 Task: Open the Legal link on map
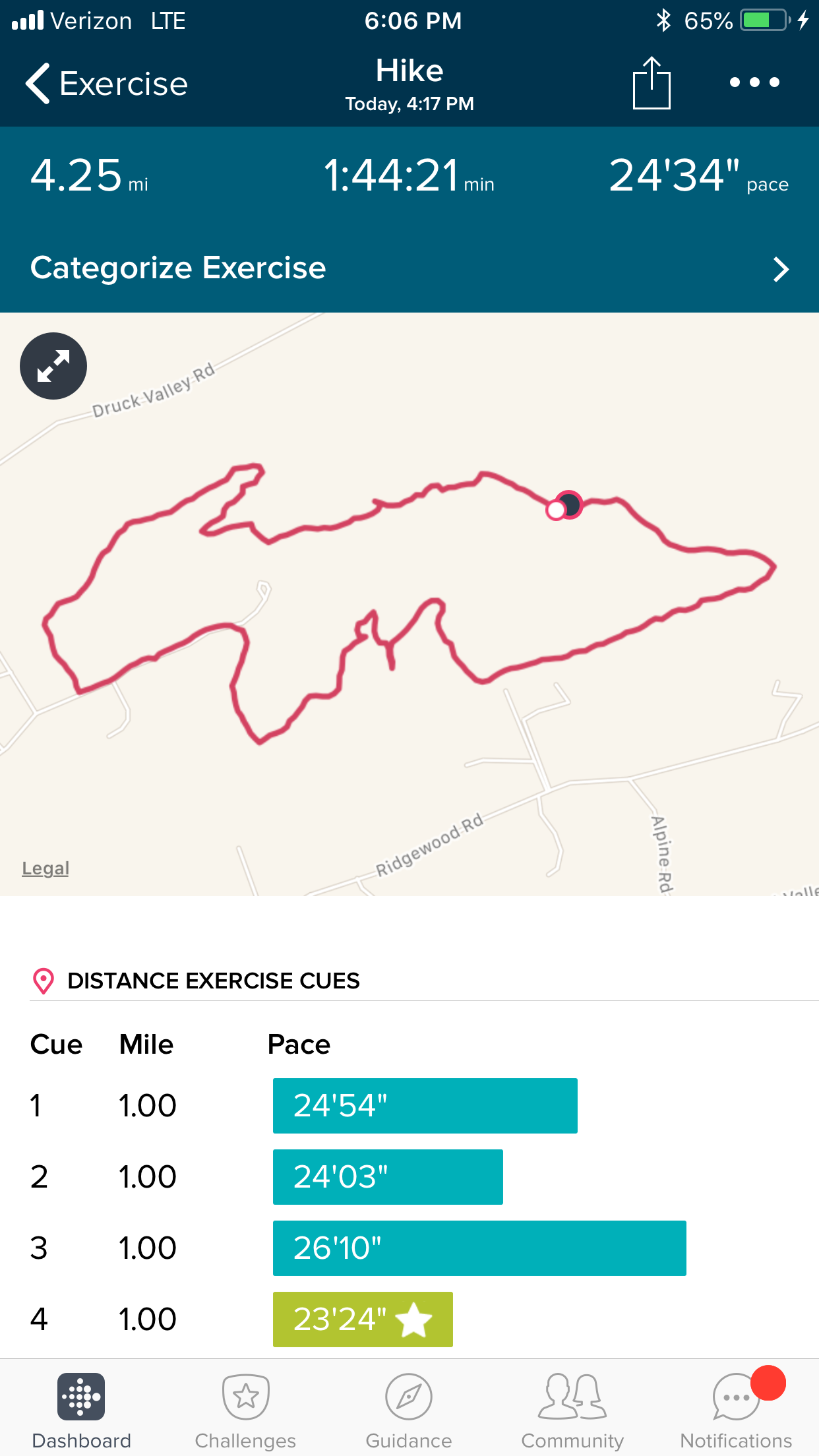(45, 868)
